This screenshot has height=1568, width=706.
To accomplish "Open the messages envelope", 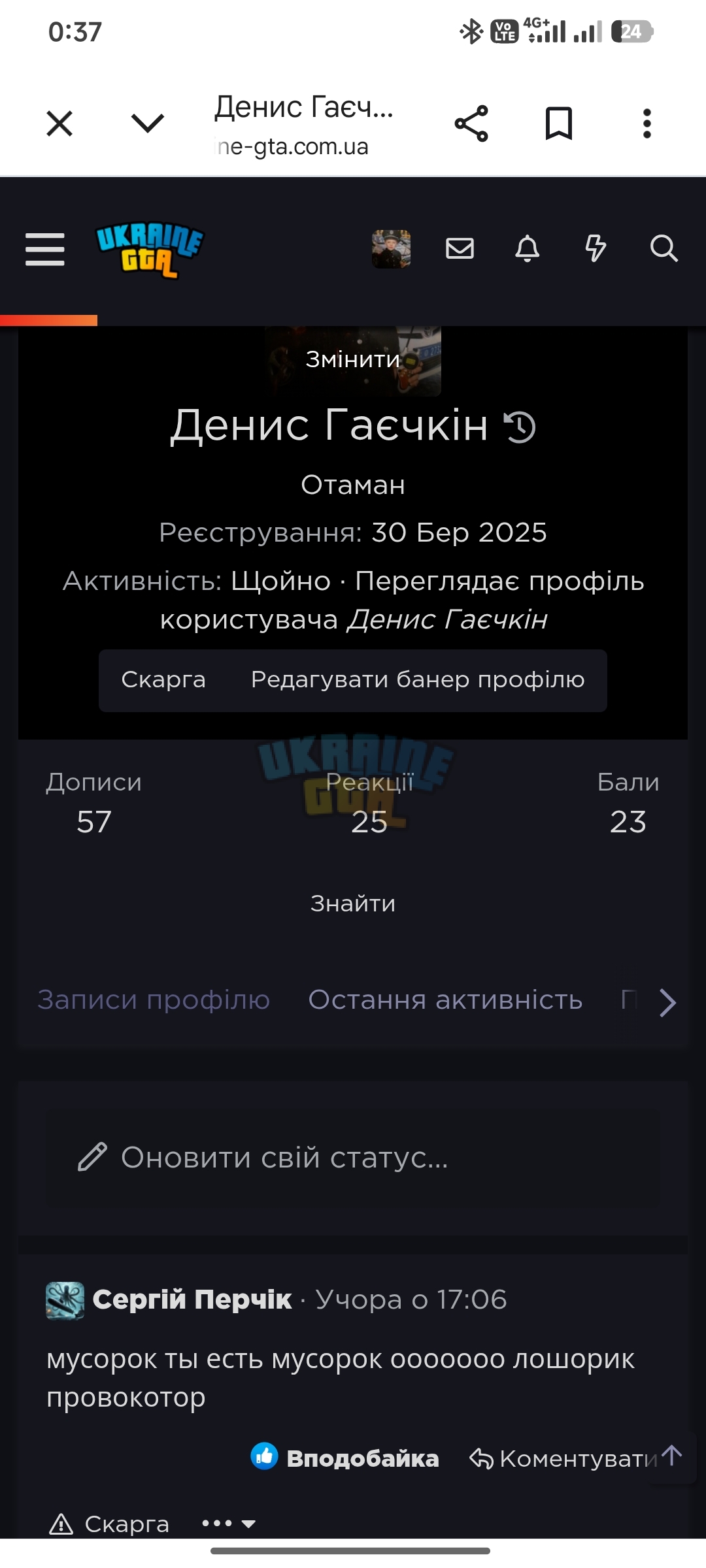I will tap(460, 248).
